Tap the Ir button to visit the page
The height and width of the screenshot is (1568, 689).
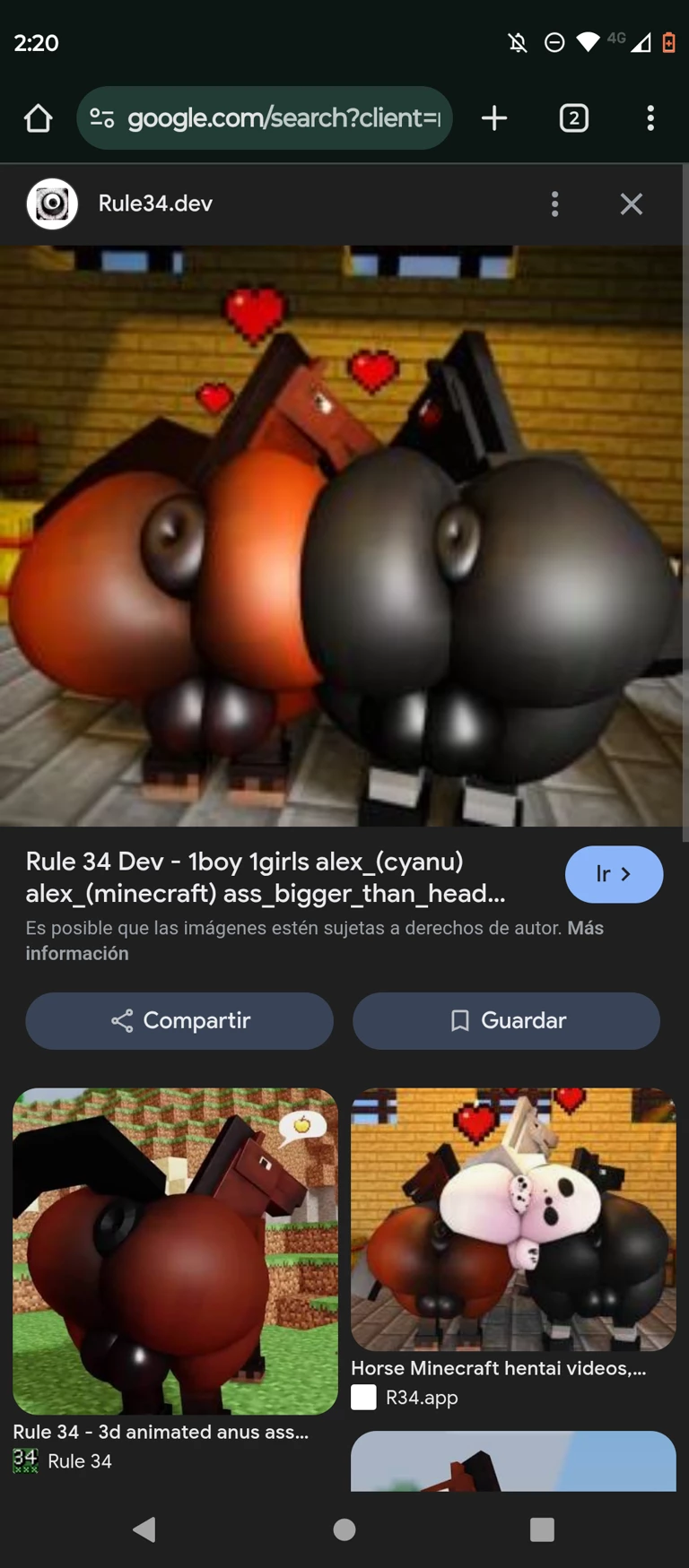614,874
